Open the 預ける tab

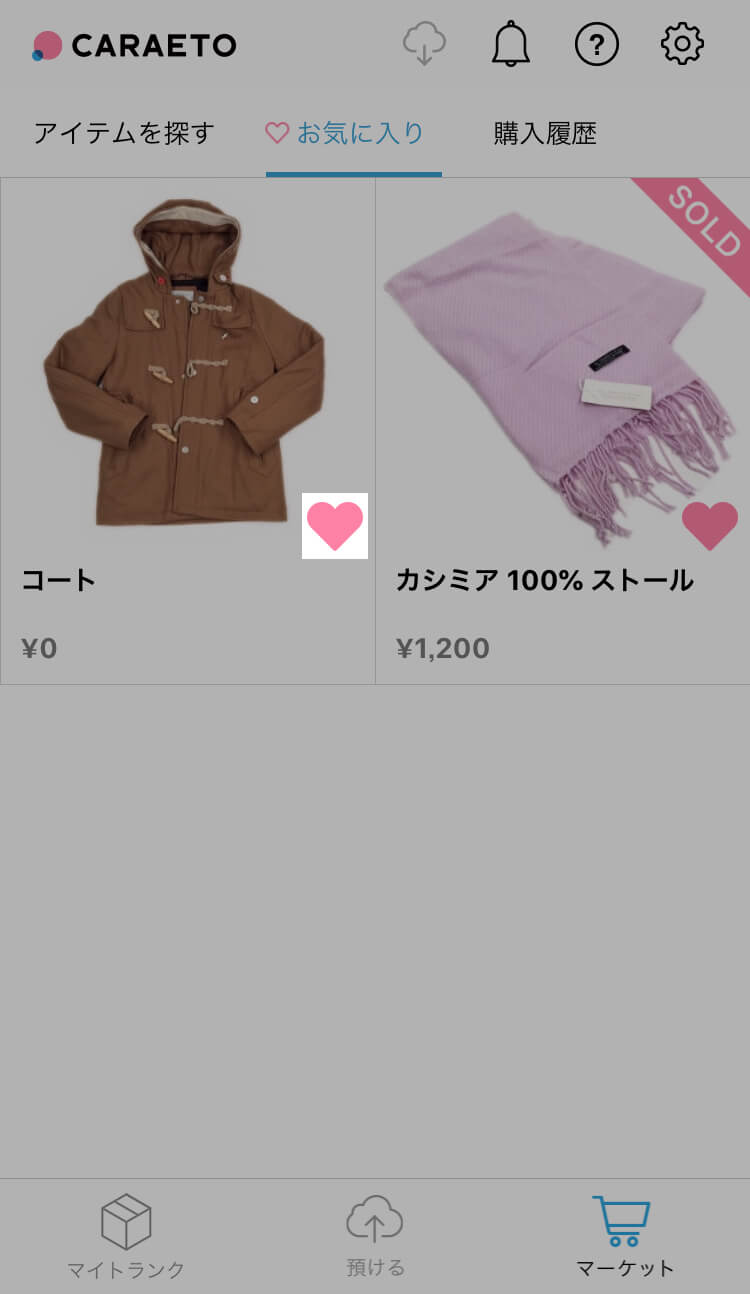[x=375, y=1236]
